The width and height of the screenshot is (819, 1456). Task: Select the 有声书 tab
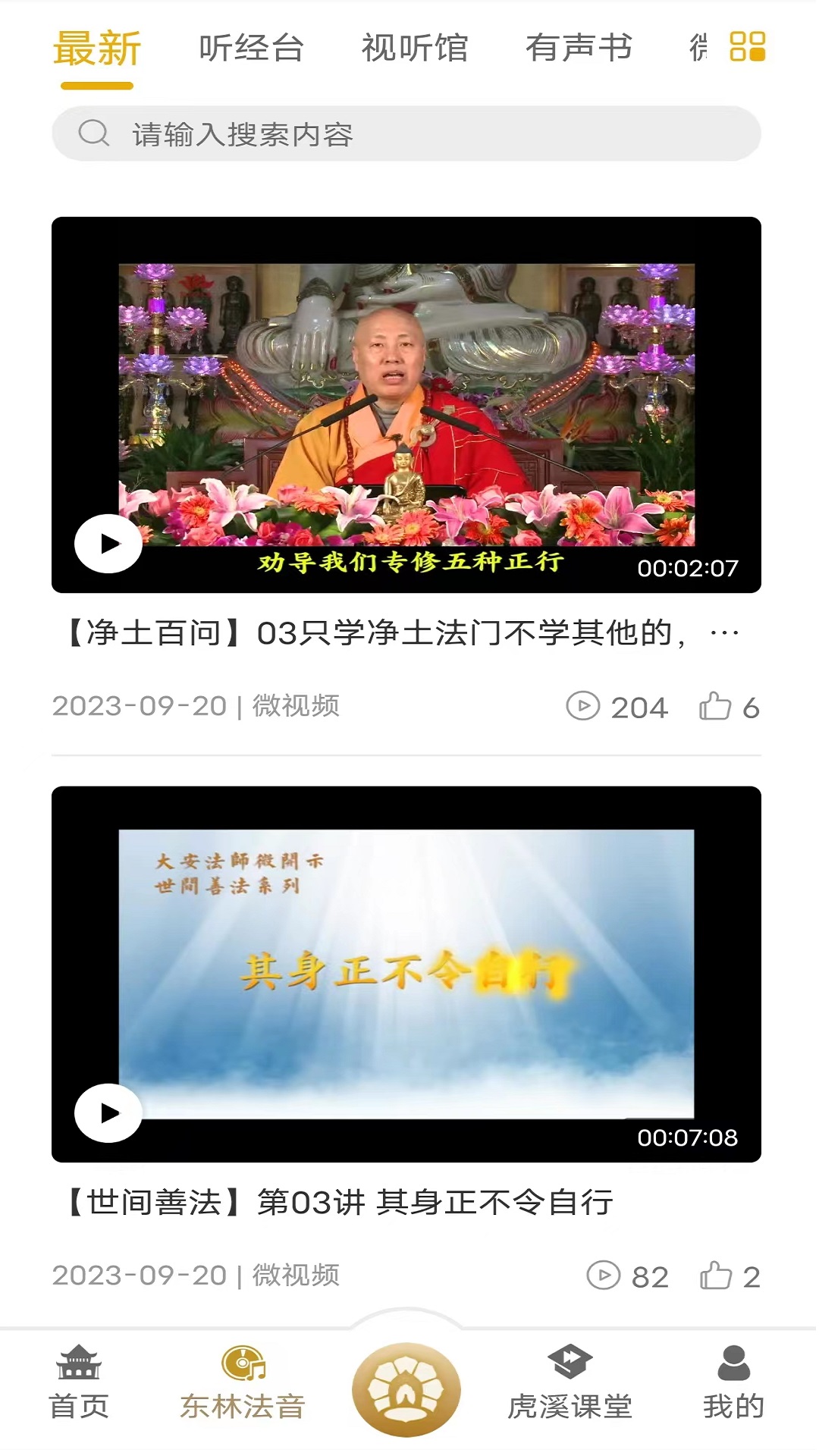point(579,49)
